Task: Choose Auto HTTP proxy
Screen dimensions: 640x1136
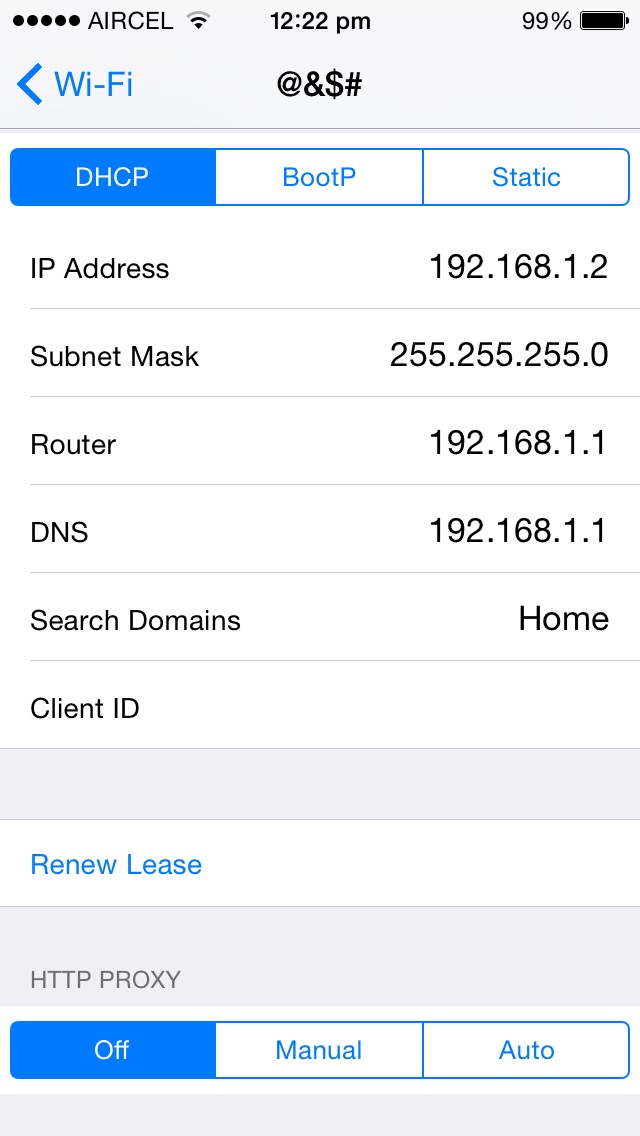Action: (526, 1051)
